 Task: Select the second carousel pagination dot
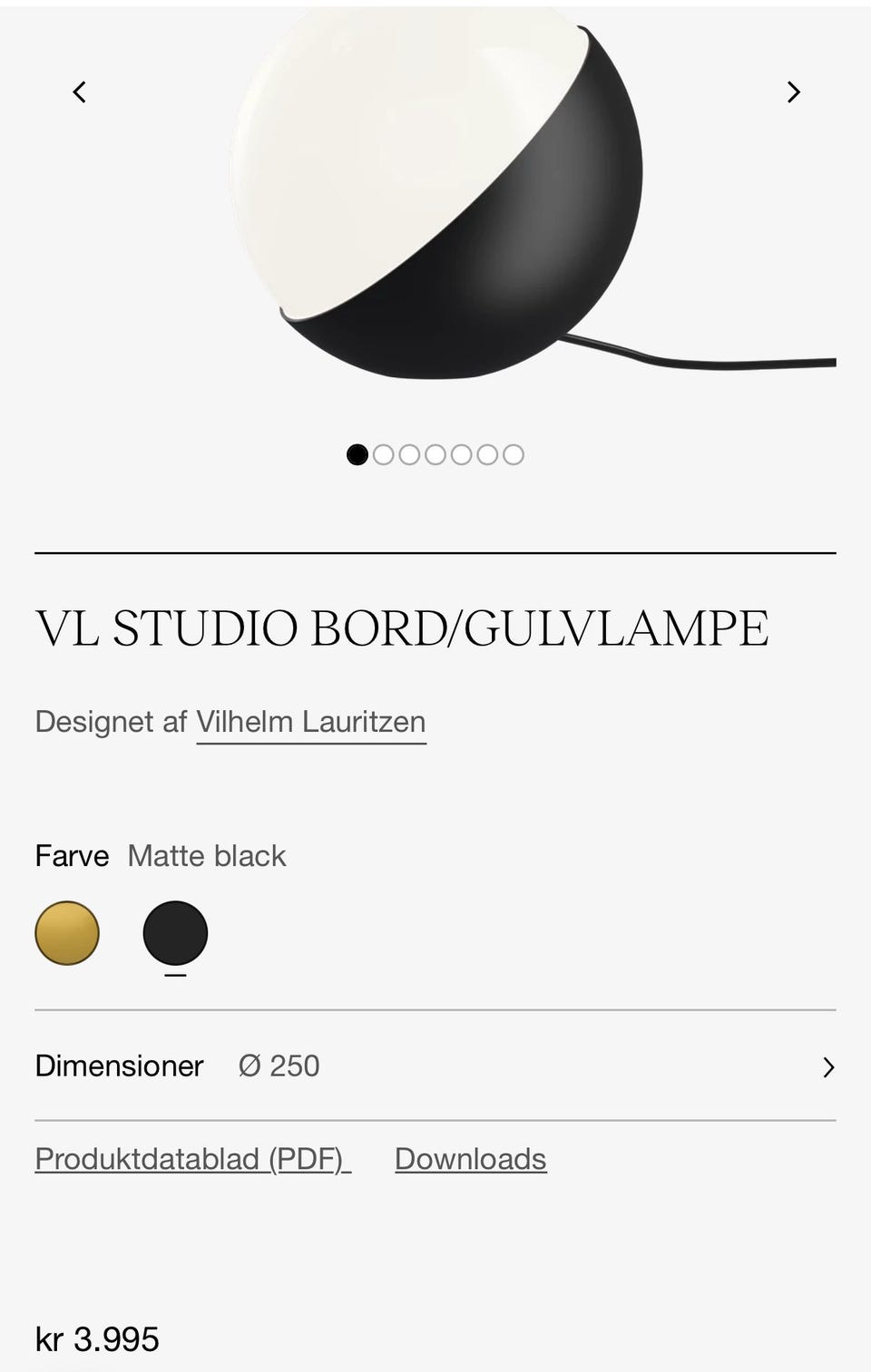pyautogui.click(x=384, y=454)
